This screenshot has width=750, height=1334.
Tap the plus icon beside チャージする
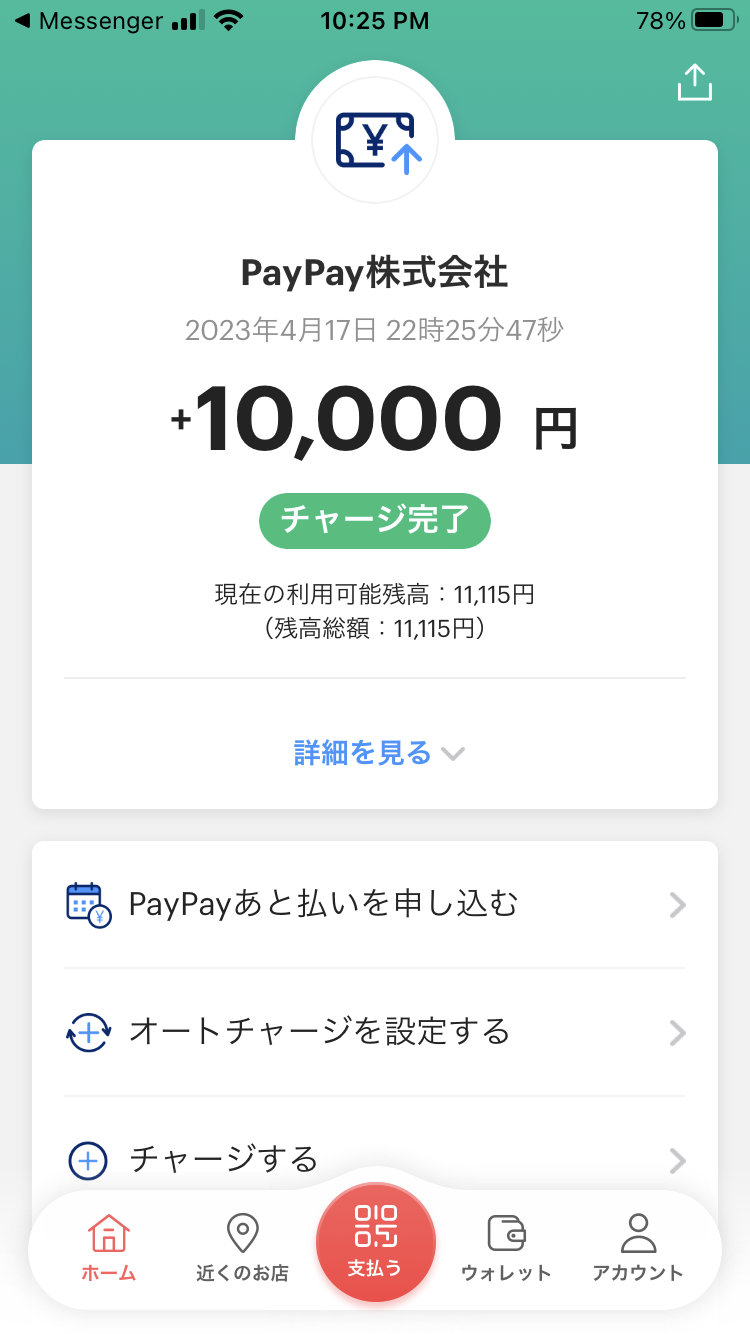[89, 1161]
